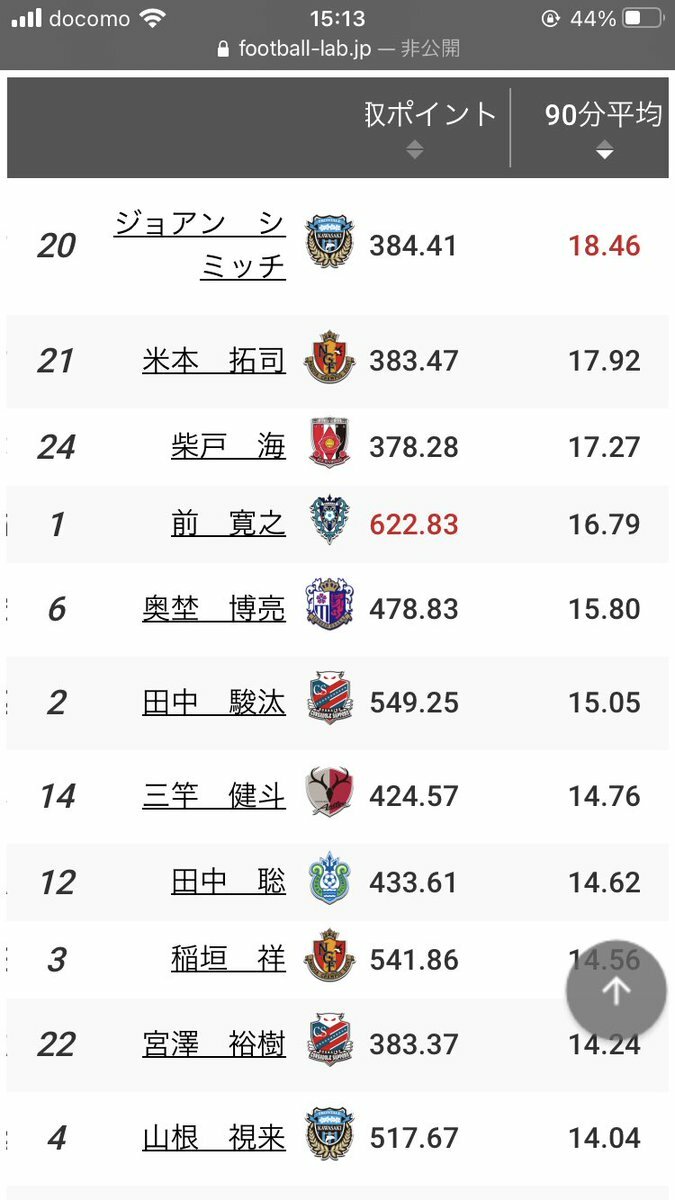Screen dimensions: 675x1200
Task: Tap the scroll-to-top arrow button
Action: 616,991
